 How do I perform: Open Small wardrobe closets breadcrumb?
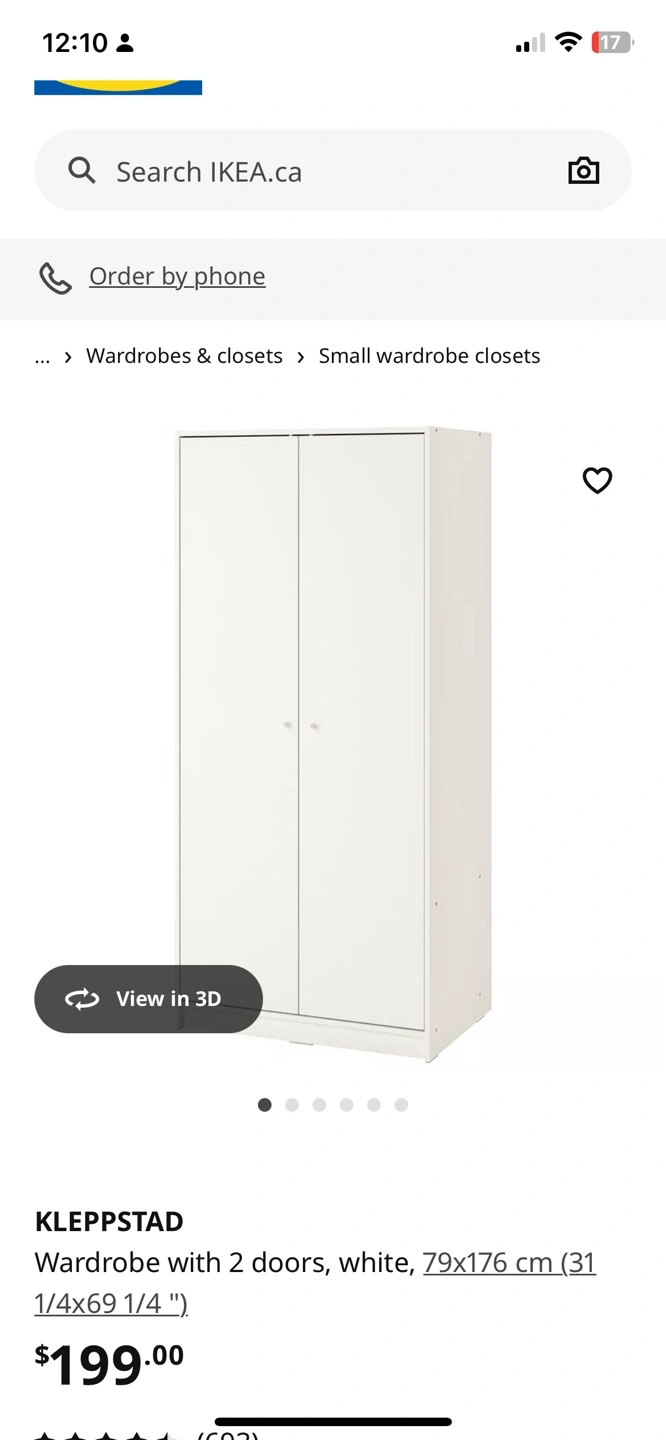click(x=429, y=356)
